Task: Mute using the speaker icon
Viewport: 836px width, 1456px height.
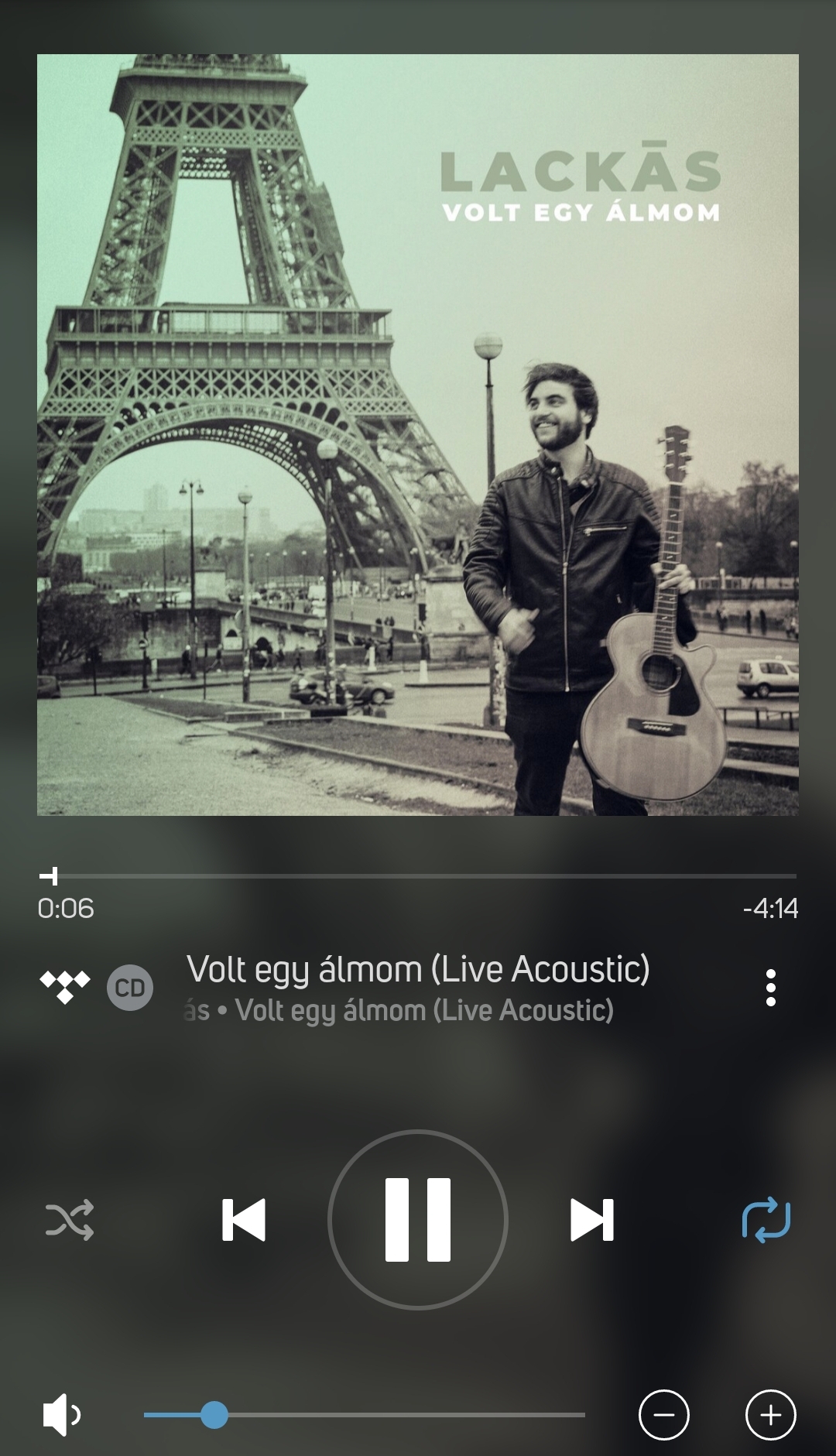Action: click(x=62, y=1415)
